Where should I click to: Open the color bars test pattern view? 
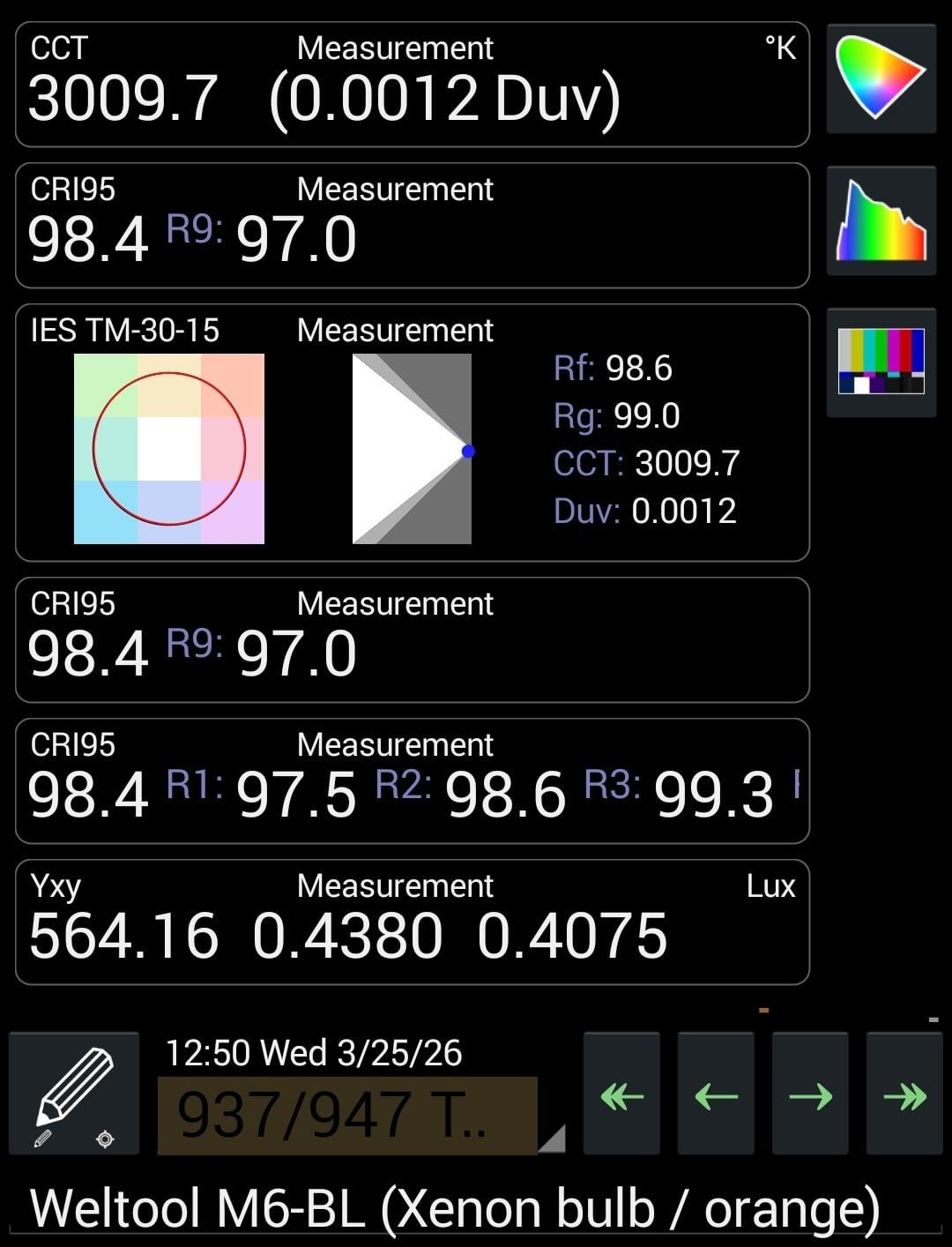(x=881, y=362)
